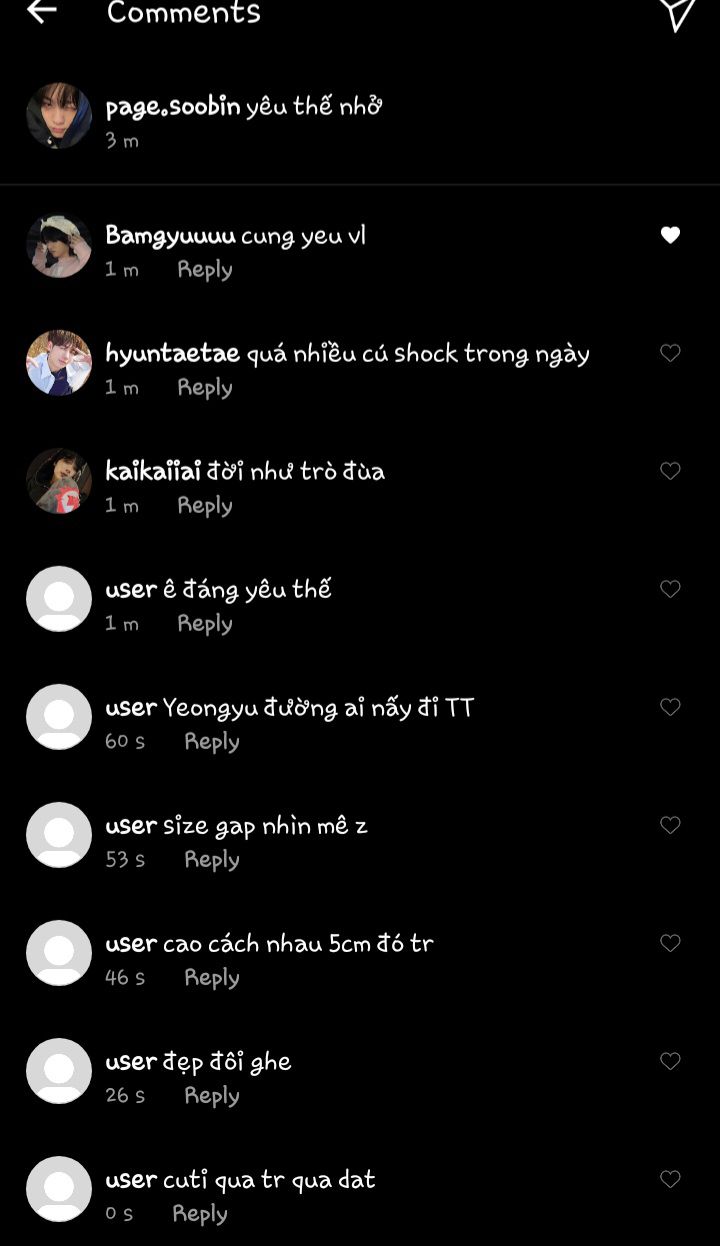Unlike Bamgyuuuu's comment

(670, 235)
